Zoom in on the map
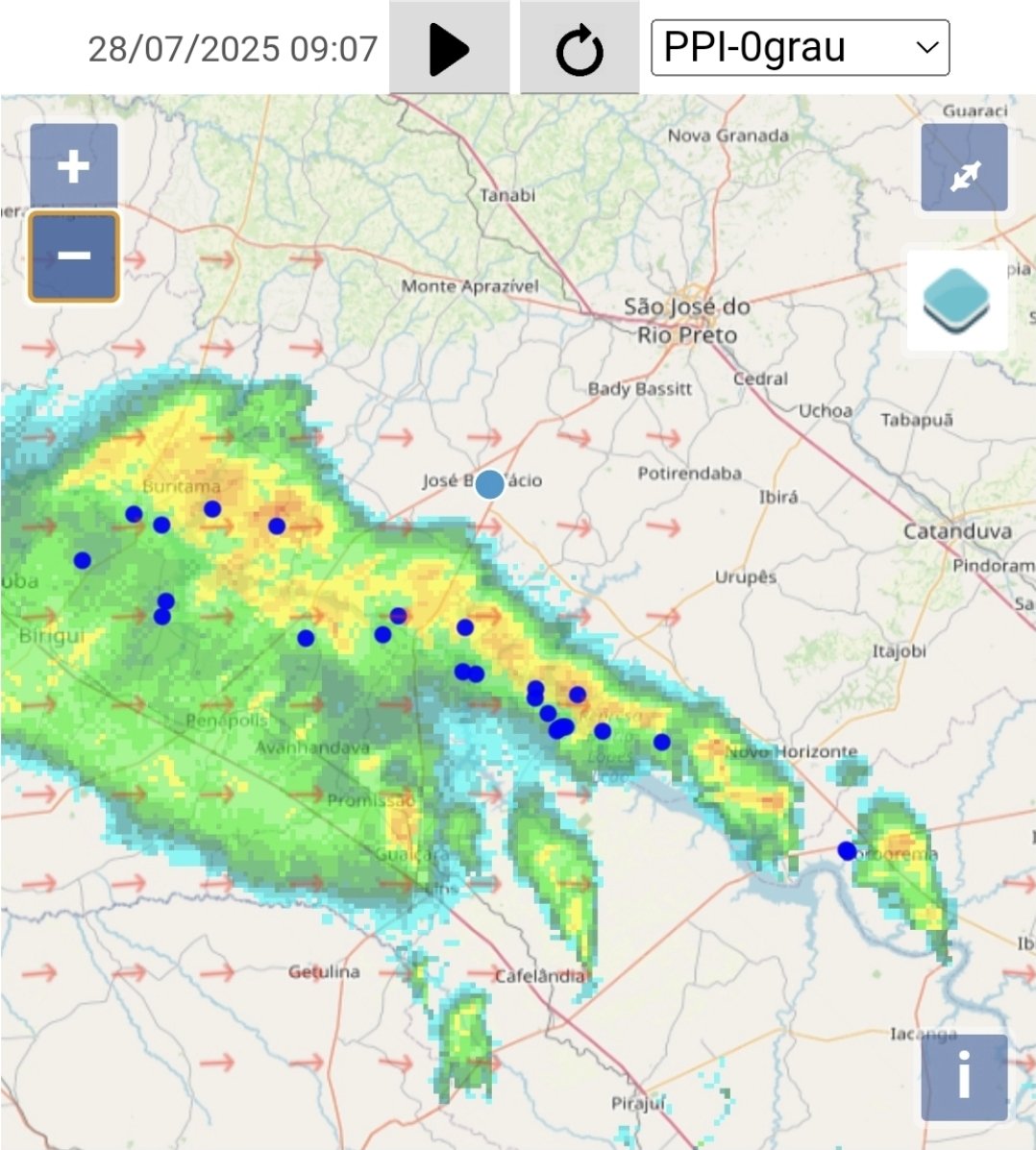Viewport: 1036px width, 1150px height. coord(74,166)
